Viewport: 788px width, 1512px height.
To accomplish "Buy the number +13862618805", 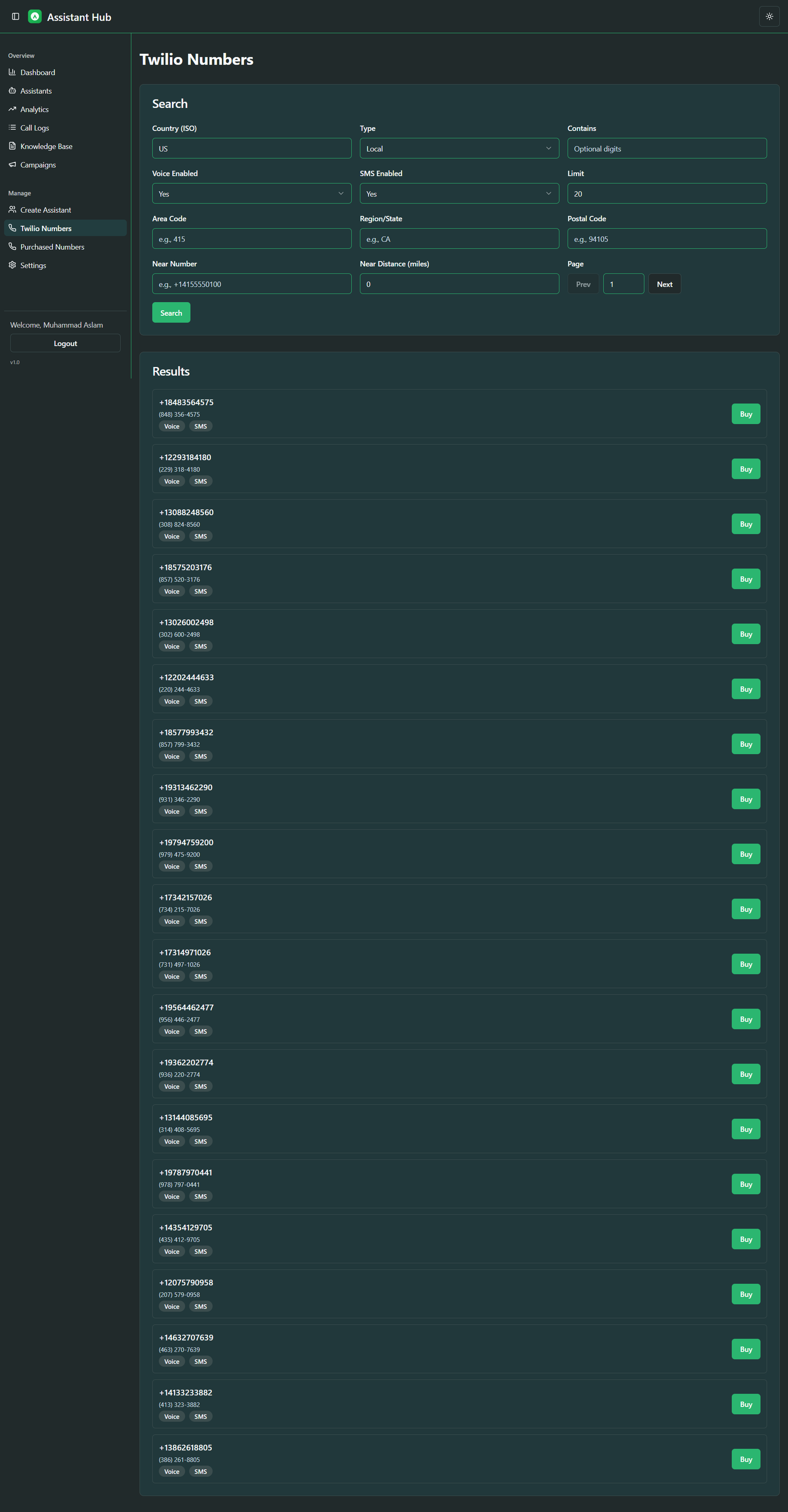I will tap(745, 1459).
